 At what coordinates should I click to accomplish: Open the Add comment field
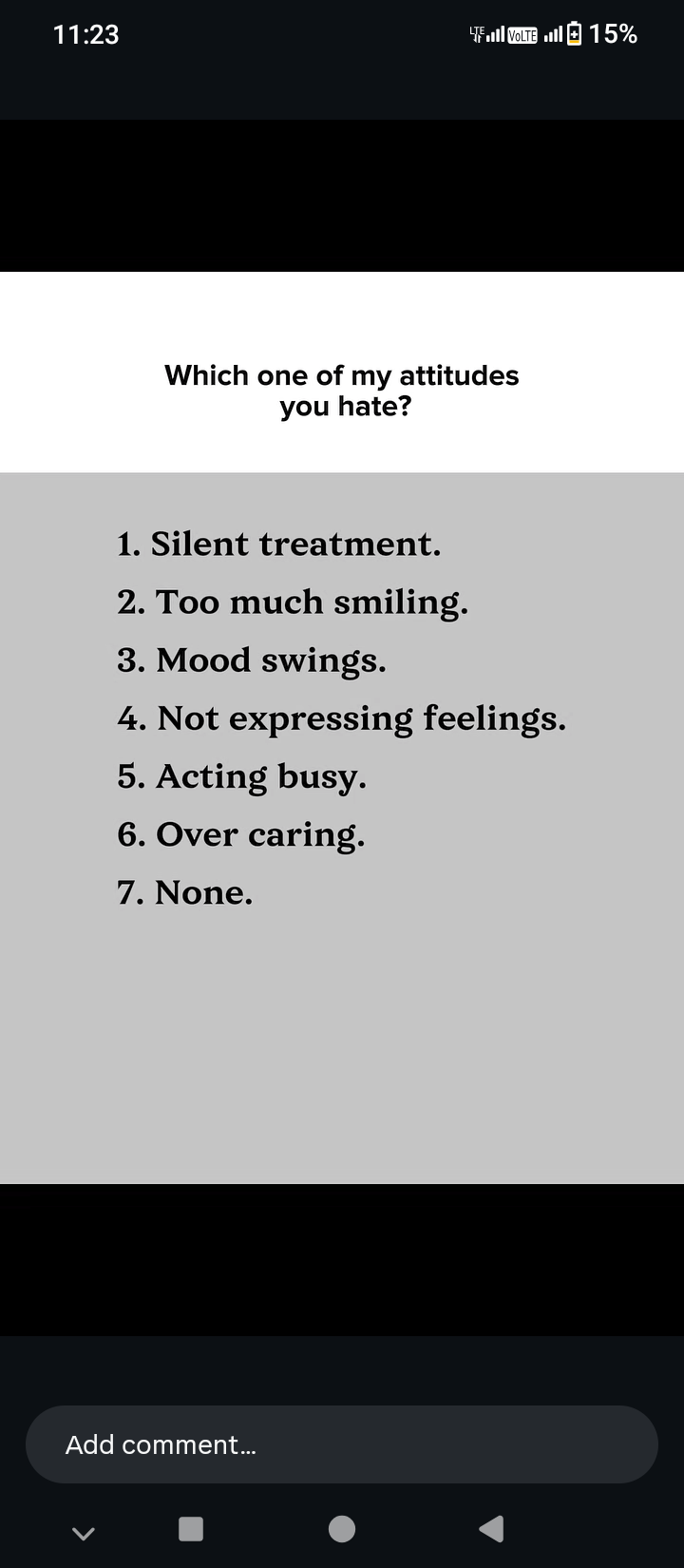(x=341, y=1444)
